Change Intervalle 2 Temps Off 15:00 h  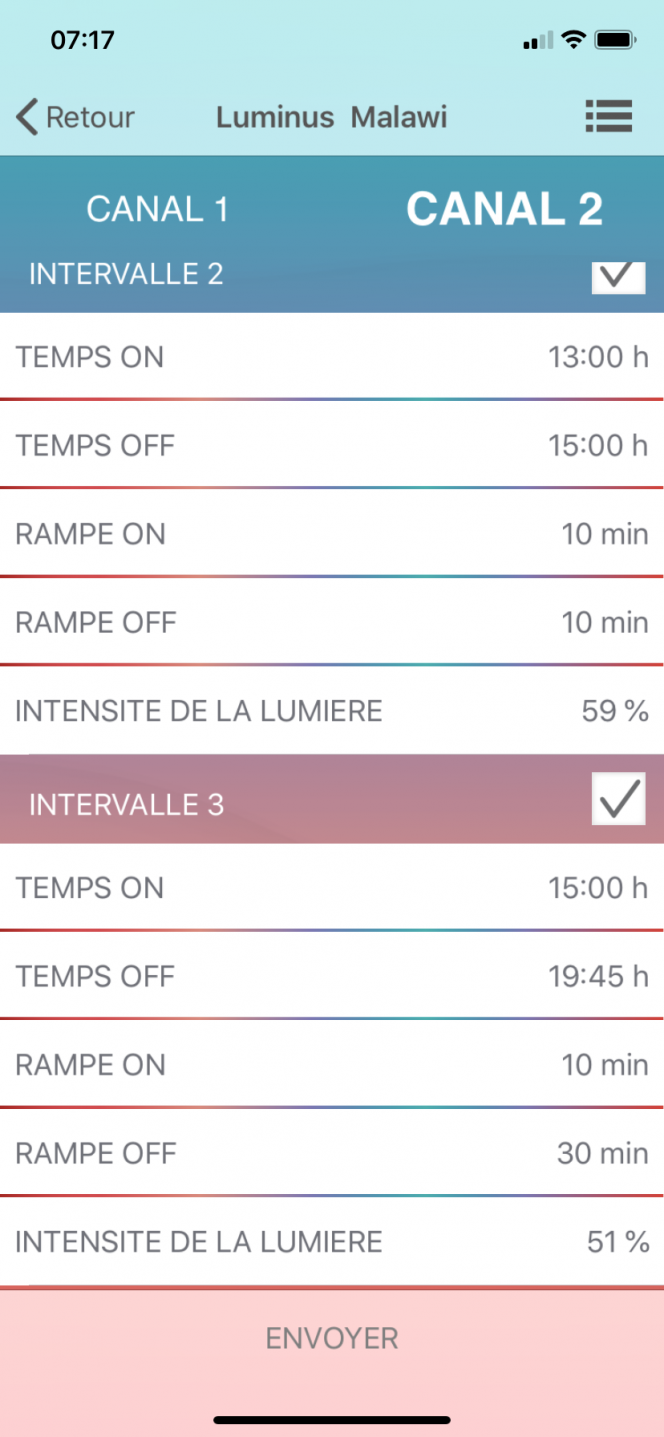[332, 445]
